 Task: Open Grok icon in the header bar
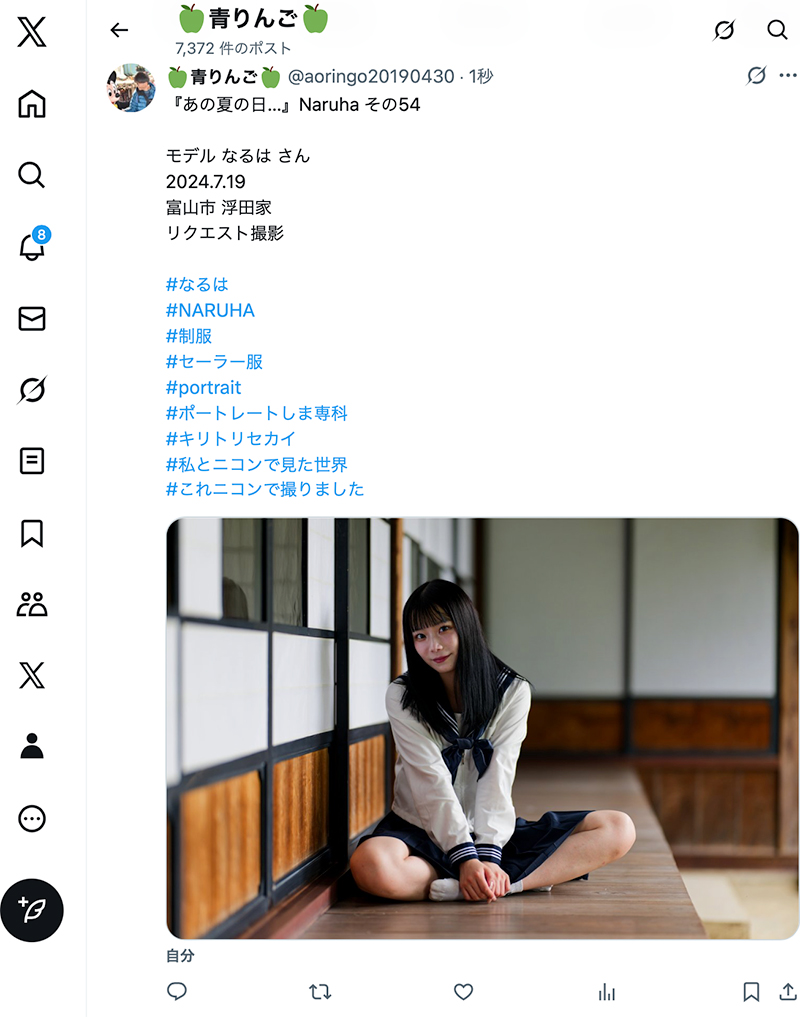[724, 30]
